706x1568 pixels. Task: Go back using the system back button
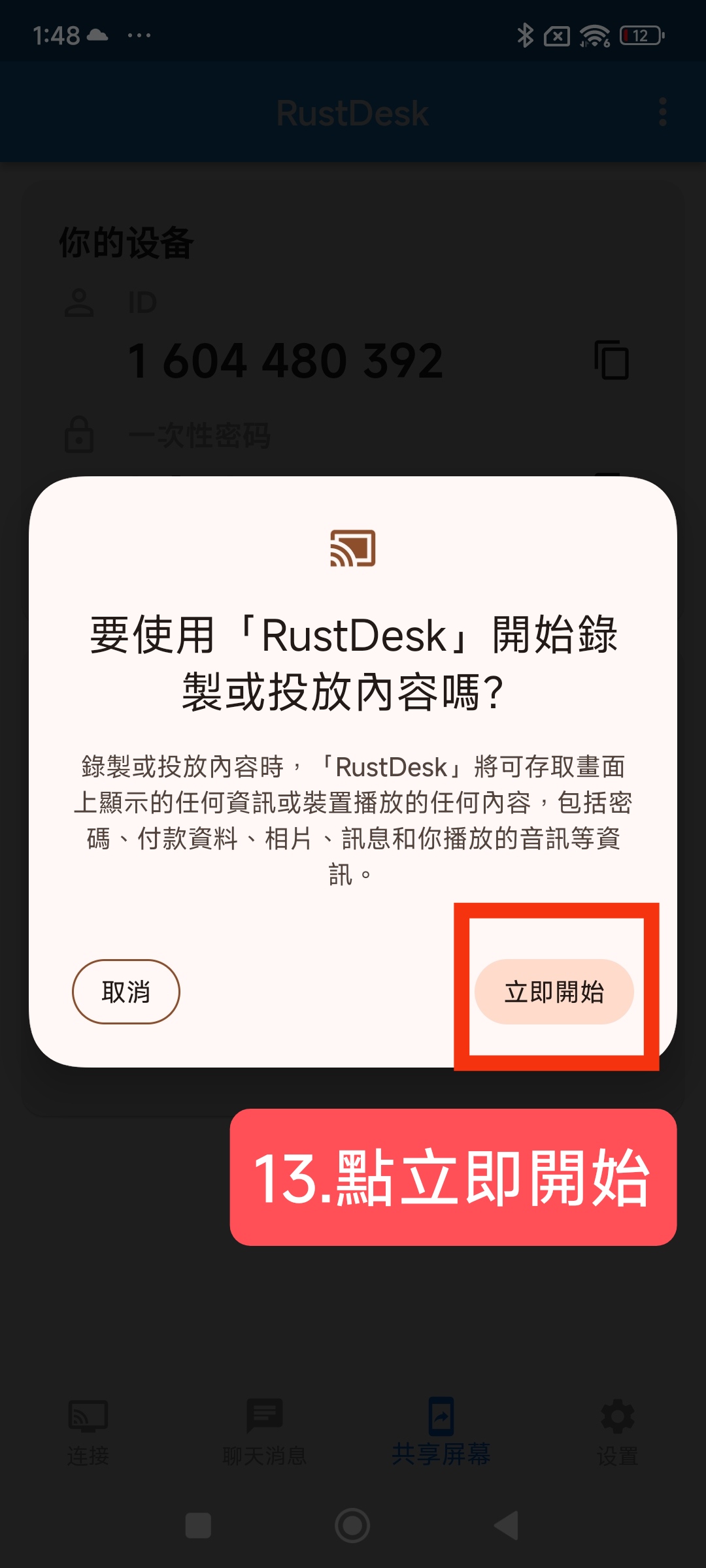pos(506,1526)
